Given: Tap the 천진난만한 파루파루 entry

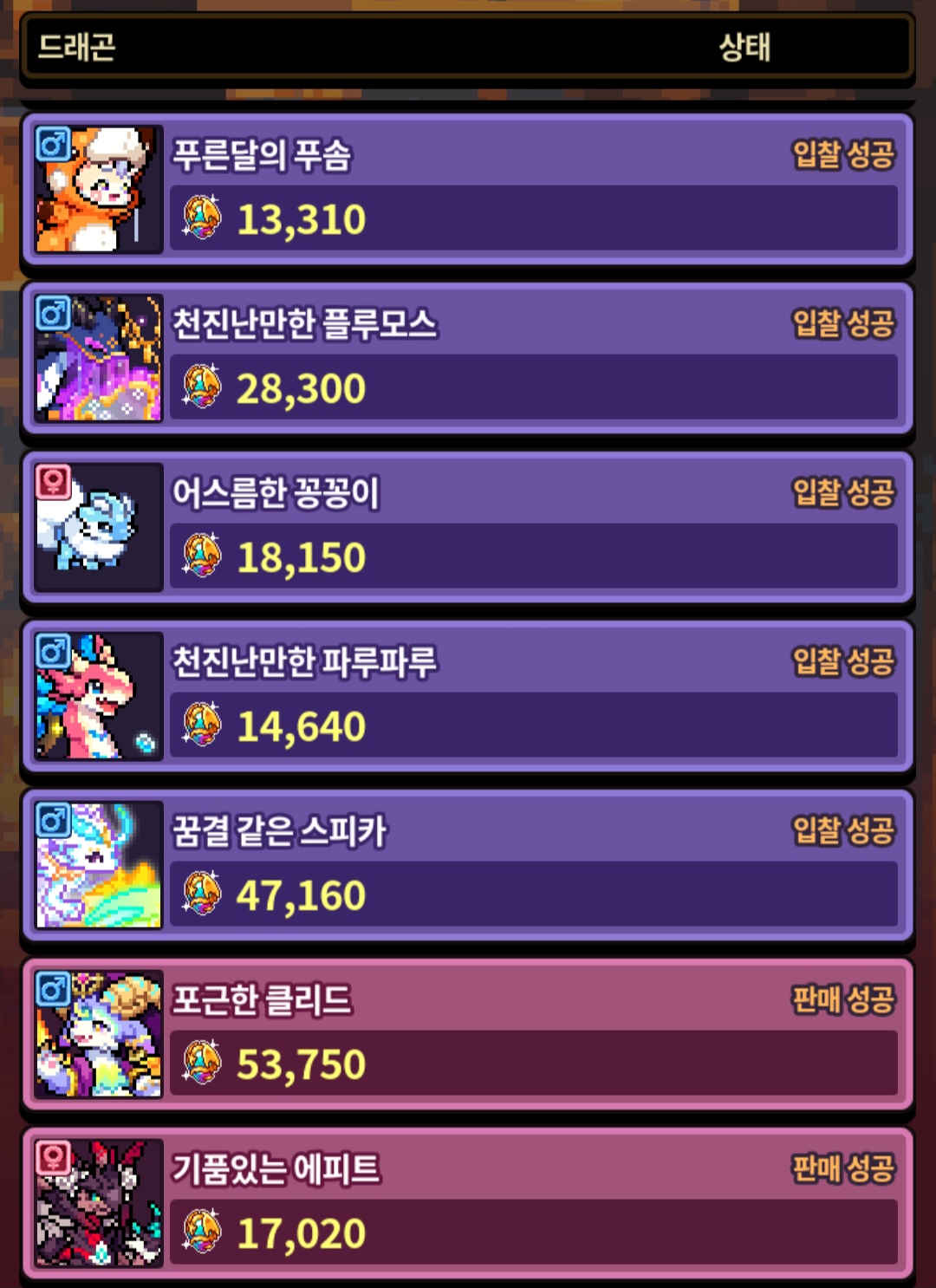Looking at the screenshot, I should pos(468,696).
